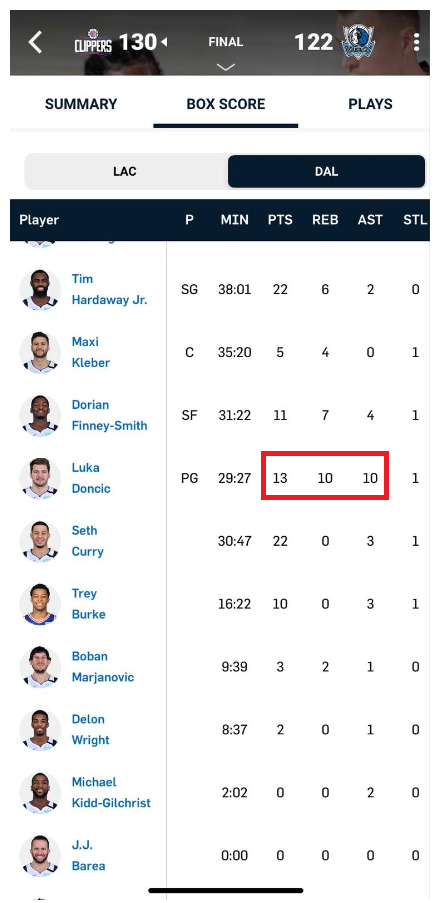
Task: Open Seth Curry's player page
Action: point(88,541)
